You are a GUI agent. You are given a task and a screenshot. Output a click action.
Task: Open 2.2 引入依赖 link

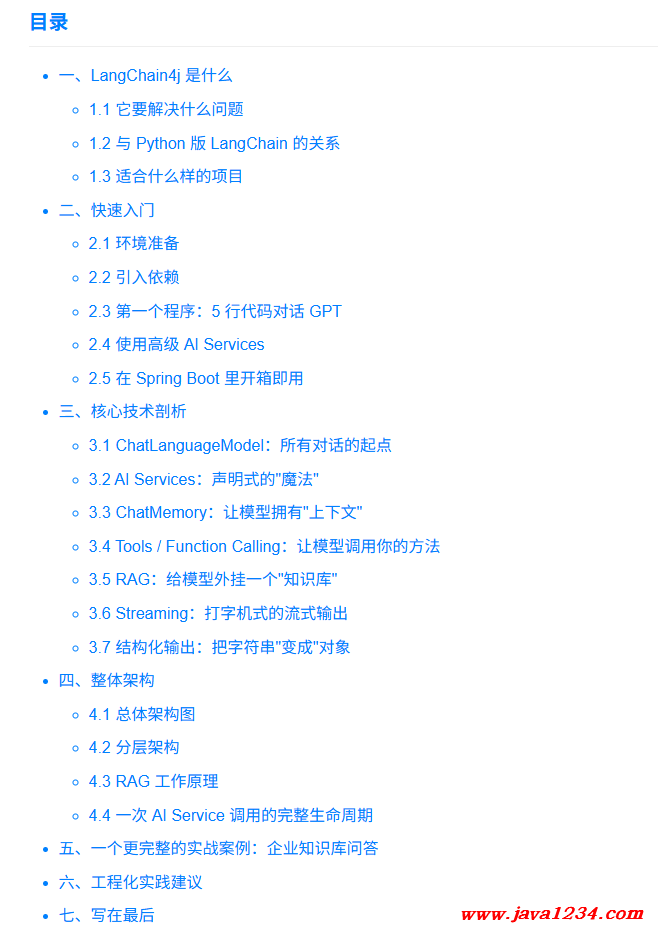[134, 278]
